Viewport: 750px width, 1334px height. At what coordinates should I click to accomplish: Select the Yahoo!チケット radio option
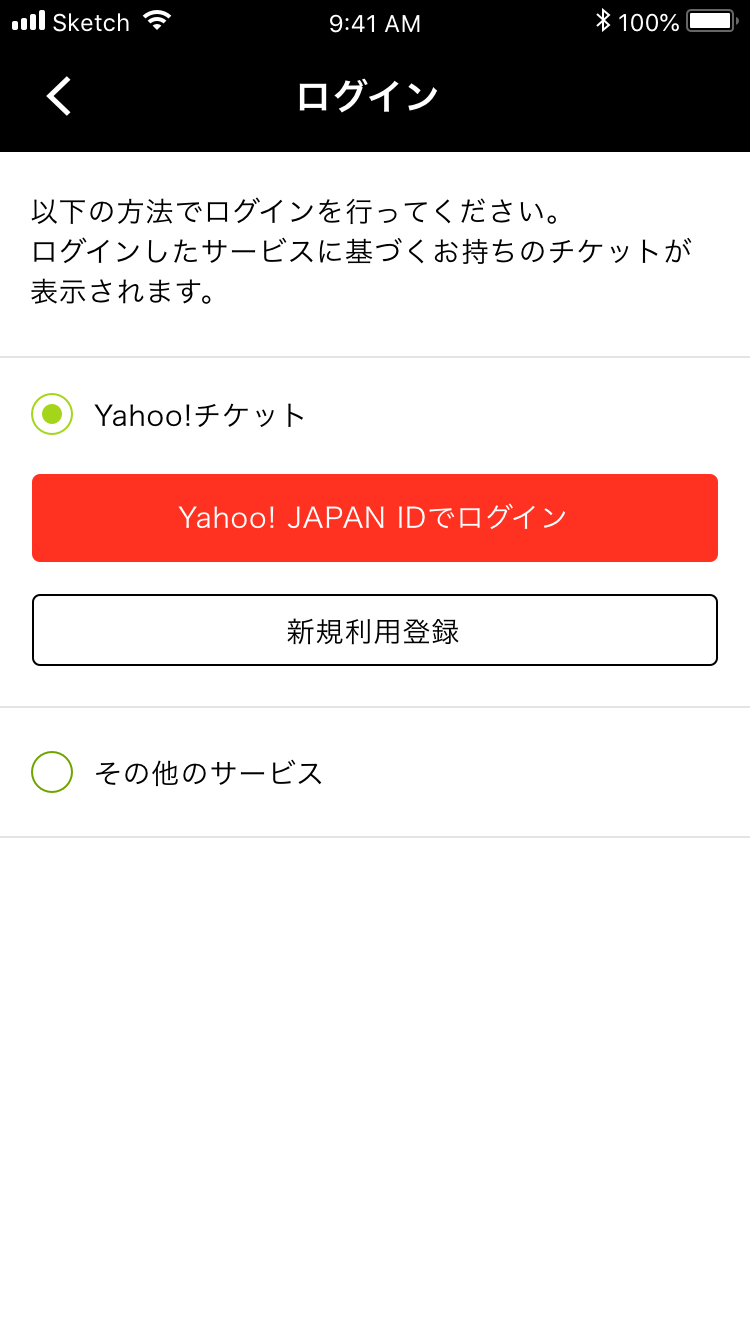click(x=52, y=414)
